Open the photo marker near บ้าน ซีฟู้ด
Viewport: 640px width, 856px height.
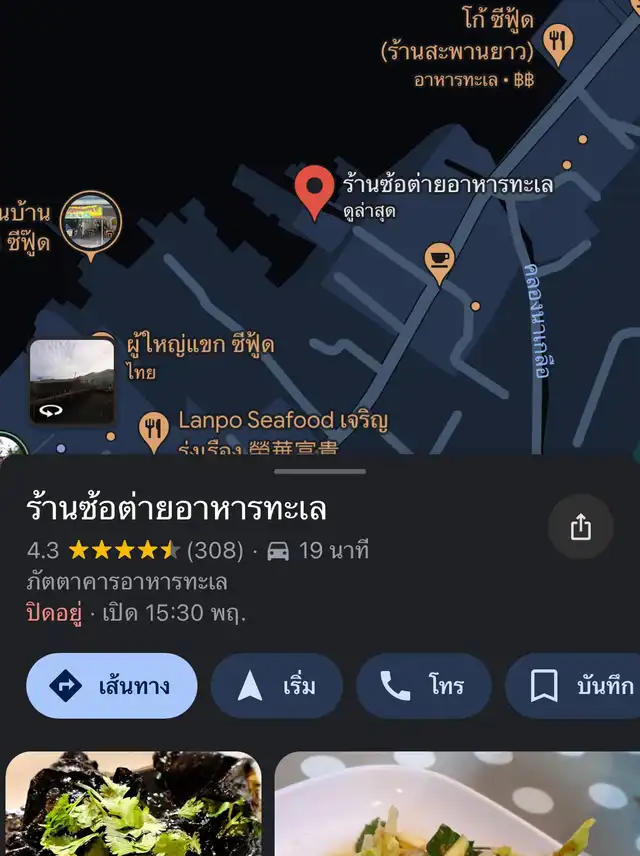(90, 221)
